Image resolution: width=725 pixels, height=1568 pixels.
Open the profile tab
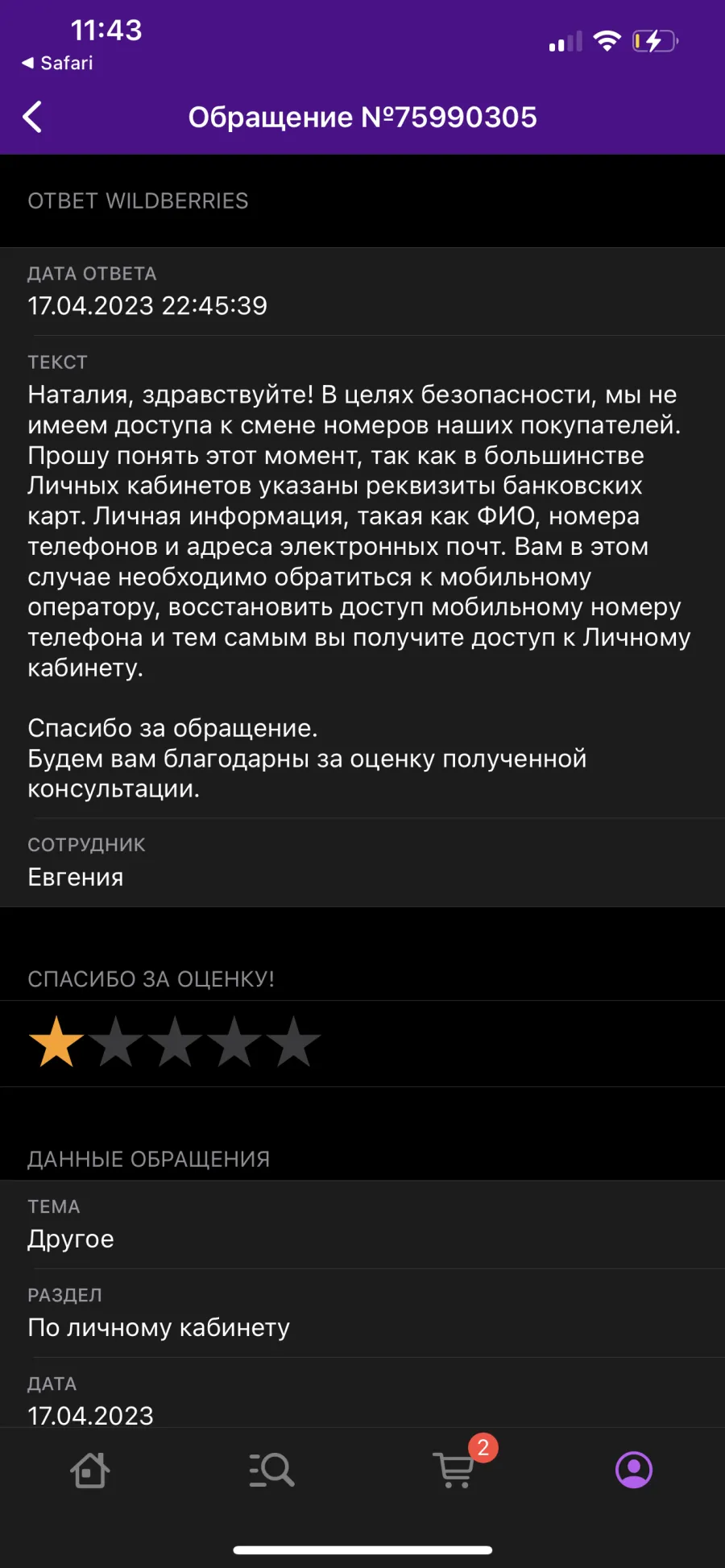point(634,1470)
